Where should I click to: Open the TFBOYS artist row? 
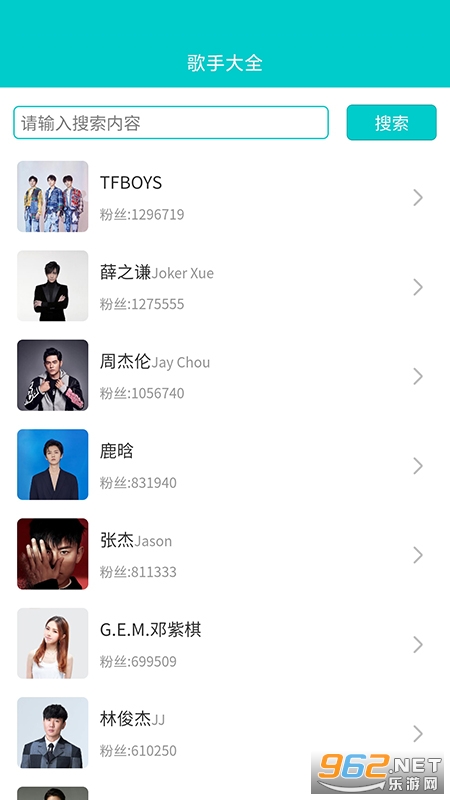pyautogui.click(x=225, y=197)
